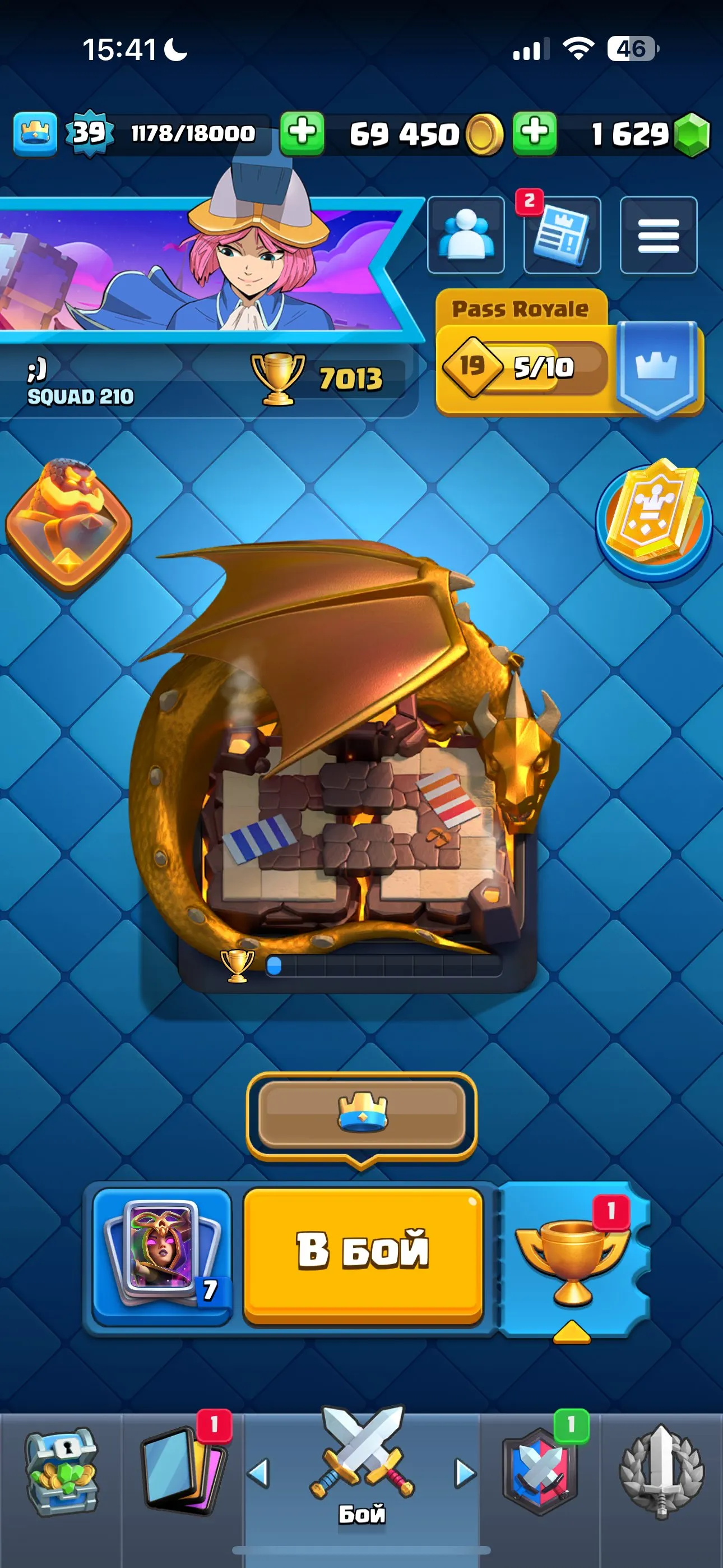
Task: Open the special event dragon badge
Action: point(69,520)
